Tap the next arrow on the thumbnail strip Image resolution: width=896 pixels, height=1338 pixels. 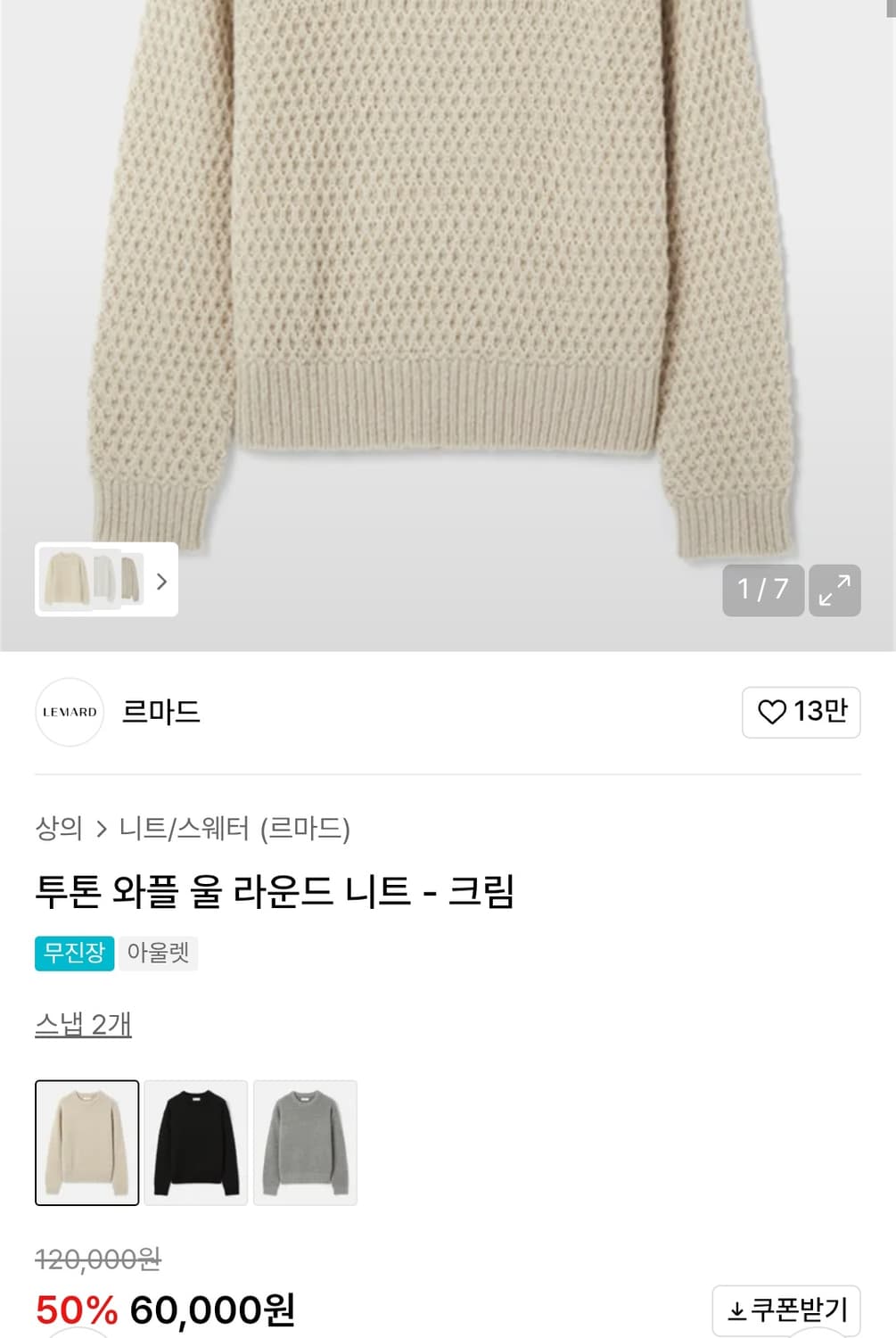pyautogui.click(x=161, y=582)
